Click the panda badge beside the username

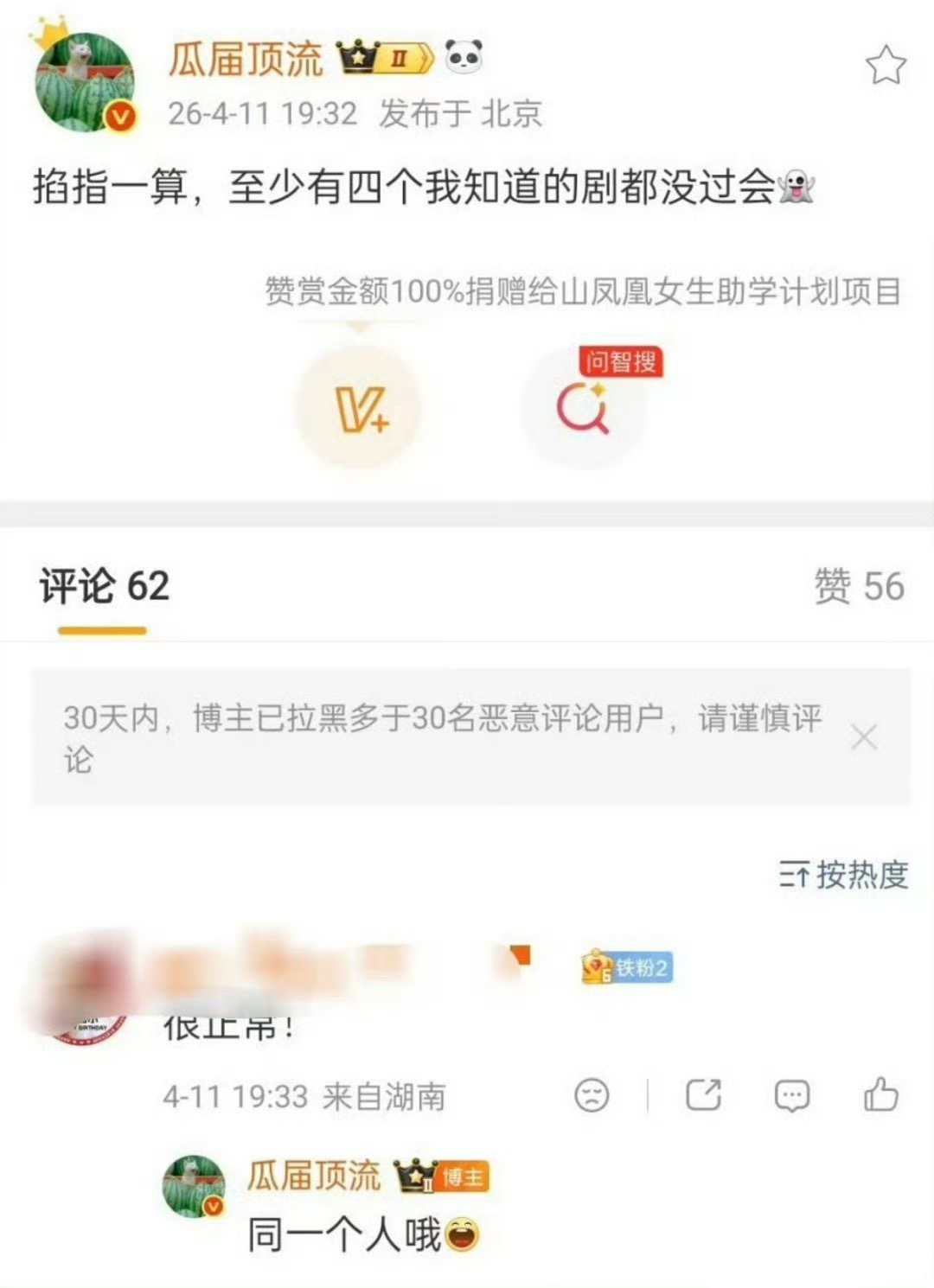[x=464, y=55]
